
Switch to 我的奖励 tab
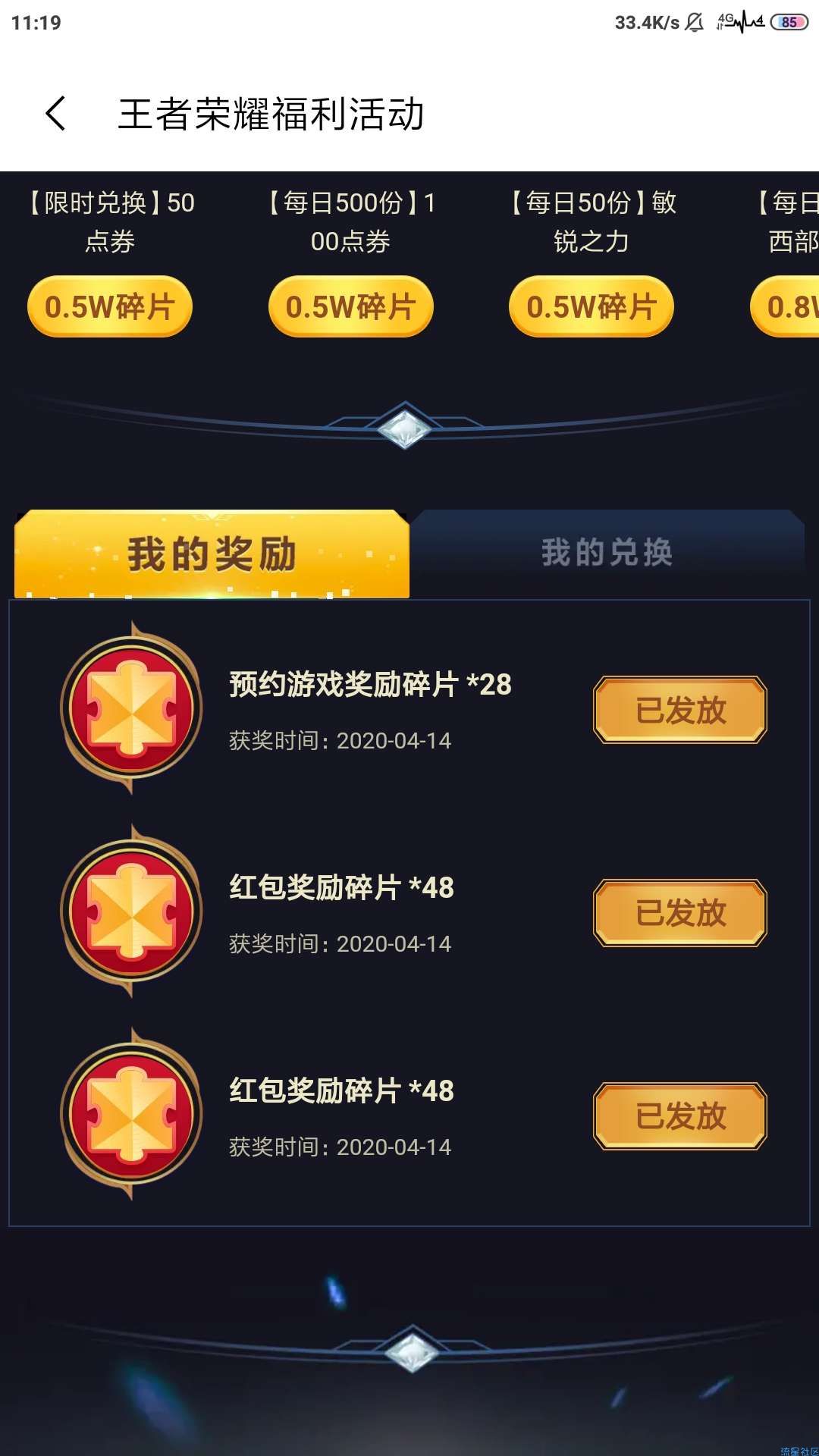pyautogui.click(x=212, y=554)
